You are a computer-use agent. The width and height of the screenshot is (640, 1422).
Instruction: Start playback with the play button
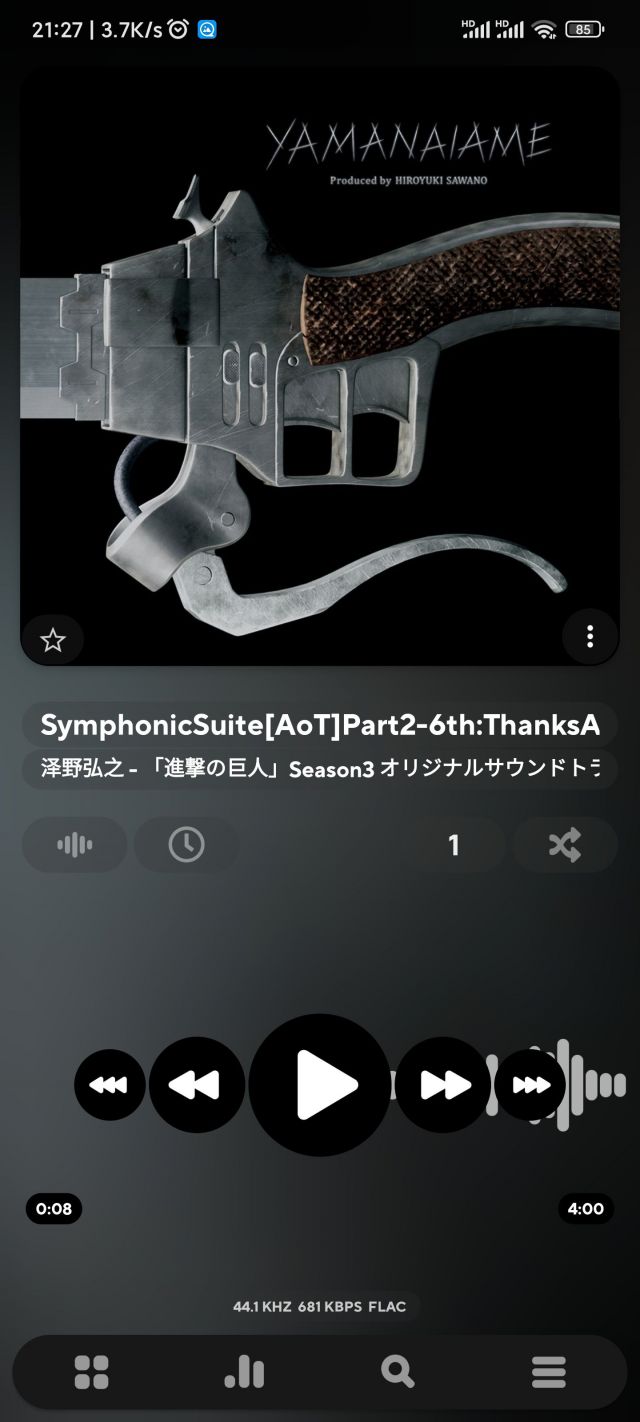tap(319, 1085)
